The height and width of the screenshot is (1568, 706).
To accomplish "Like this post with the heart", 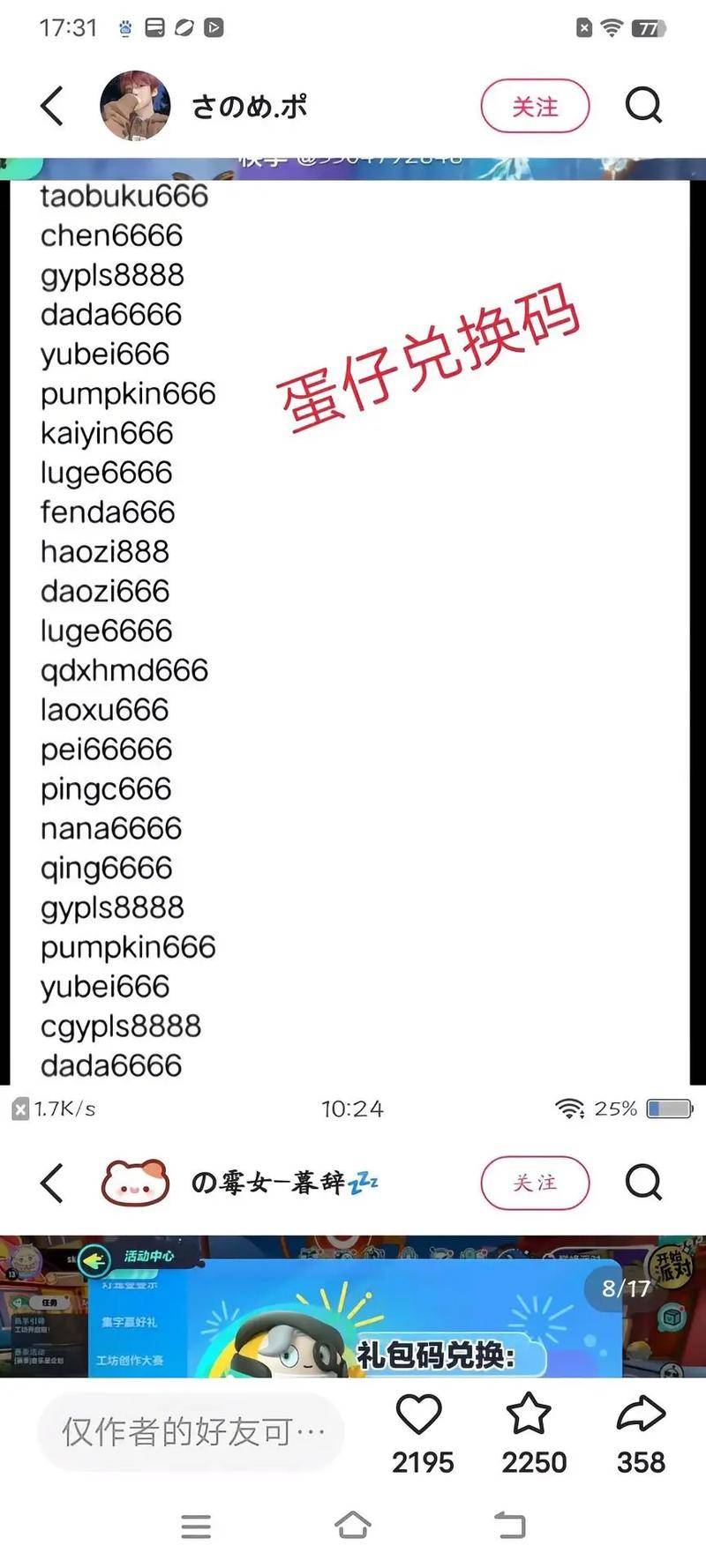I will click(x=419, y=1415).
